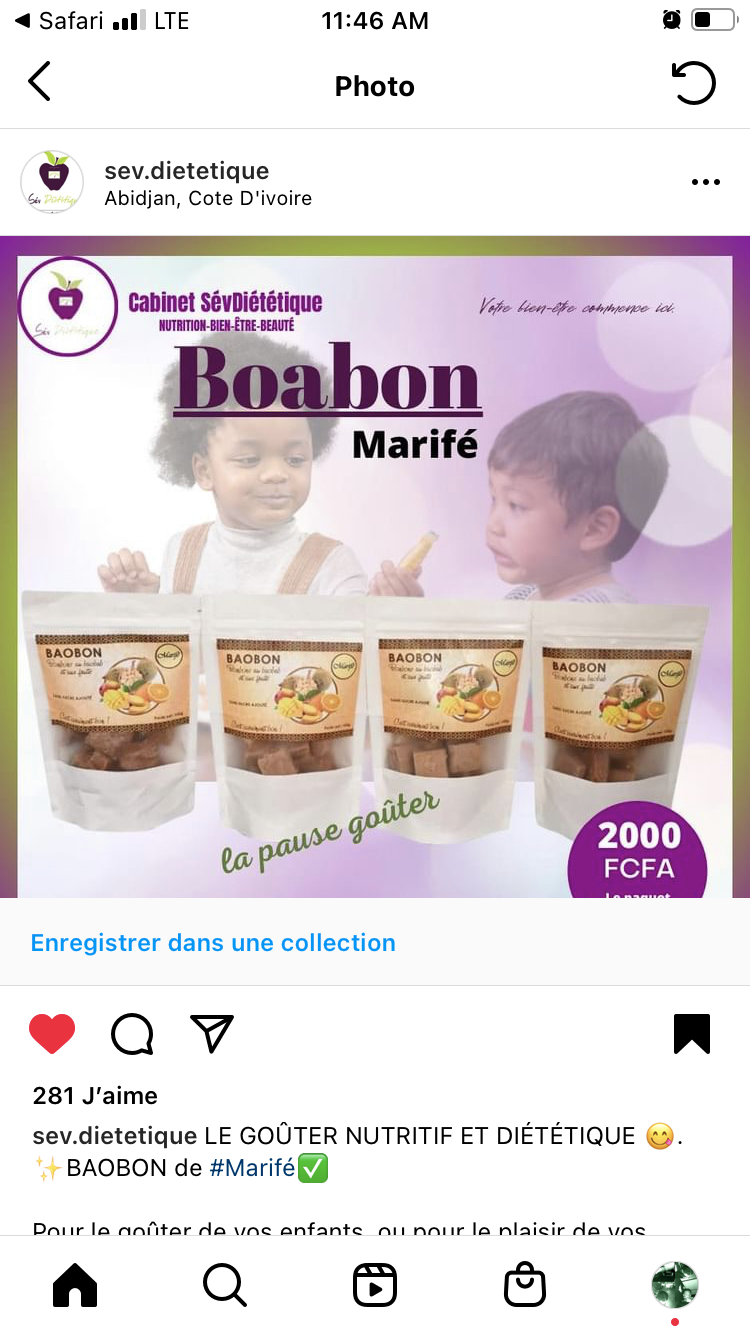
Task: Open the Boabon Marifé post image
Action: click(375, 566)
